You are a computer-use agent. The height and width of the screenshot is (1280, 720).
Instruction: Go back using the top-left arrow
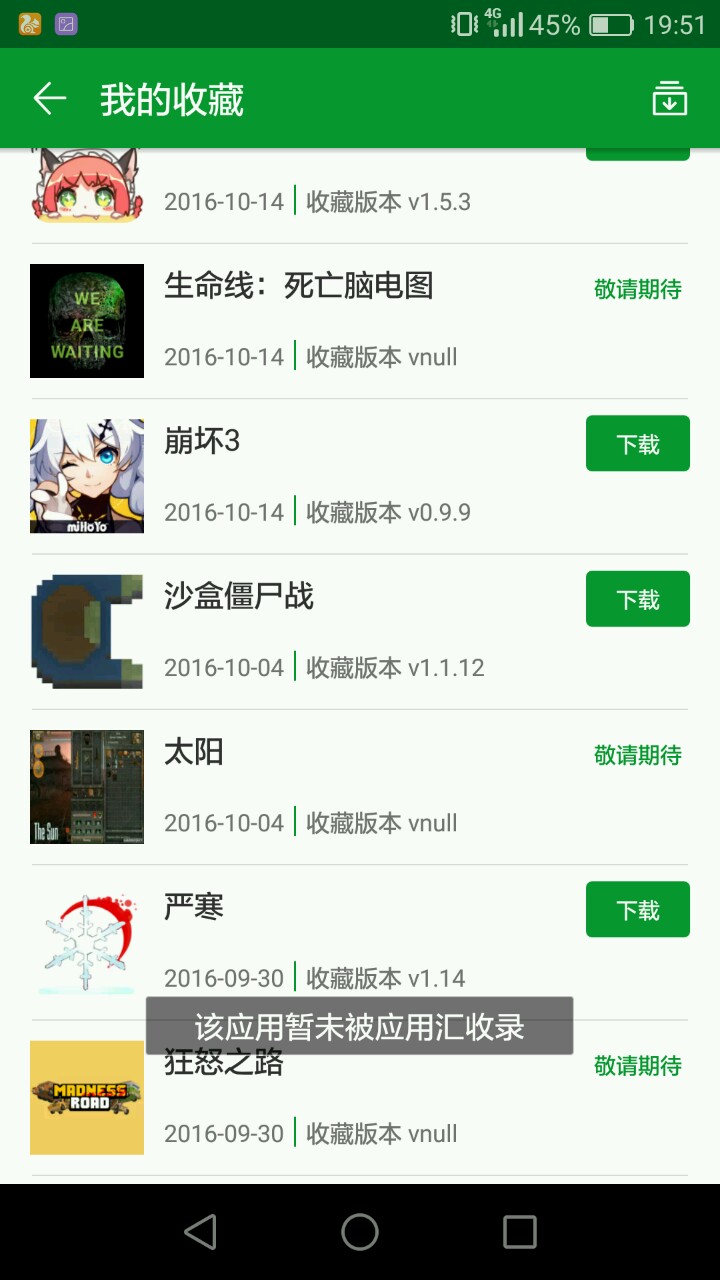(x=49, y=99)
